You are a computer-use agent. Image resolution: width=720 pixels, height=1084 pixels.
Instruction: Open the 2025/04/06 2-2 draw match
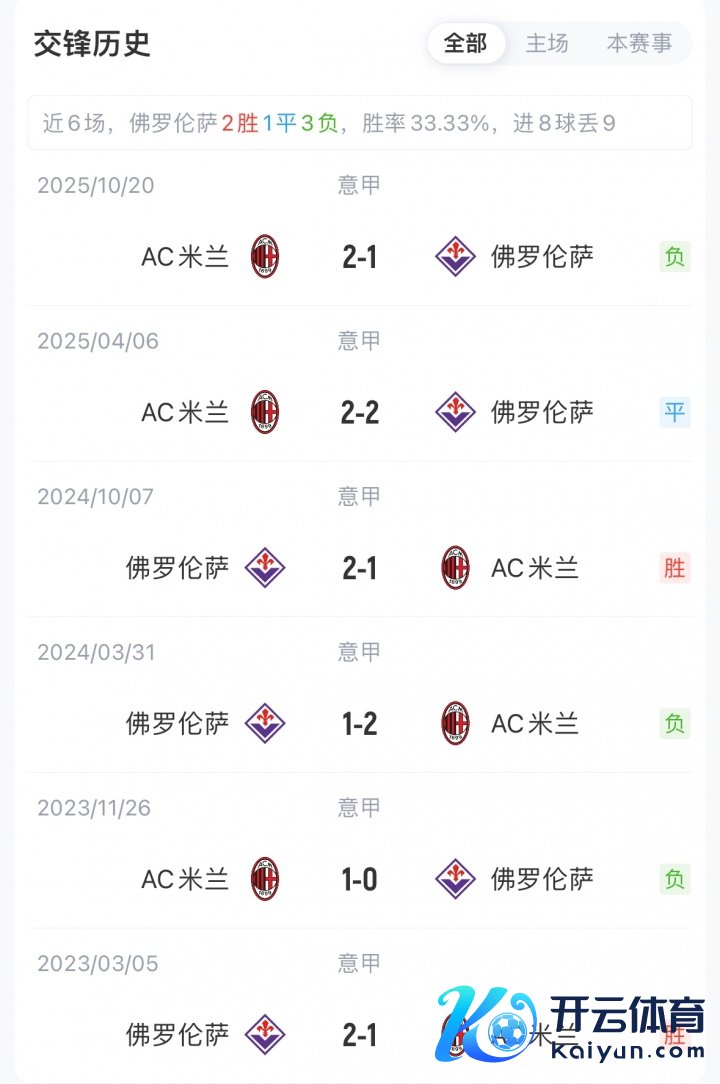[359, 412]
